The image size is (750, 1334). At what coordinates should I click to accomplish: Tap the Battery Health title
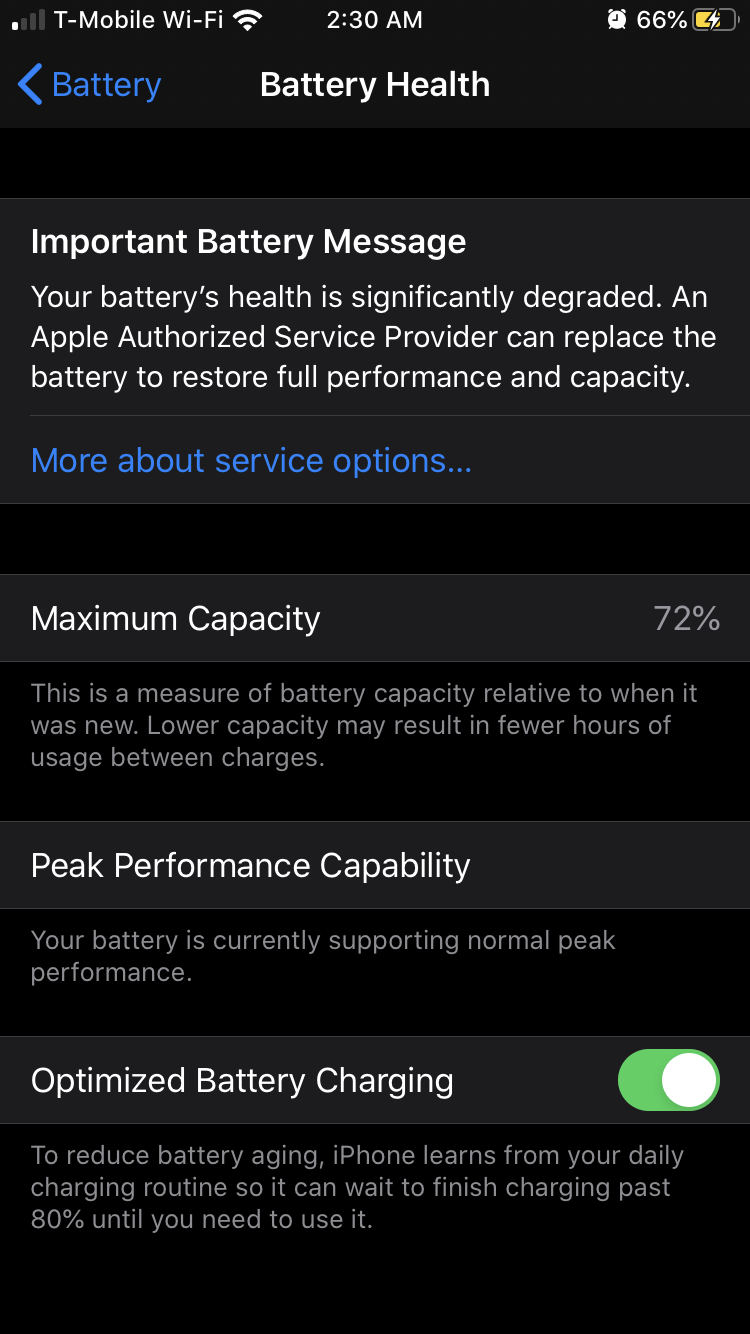[375, 84]
